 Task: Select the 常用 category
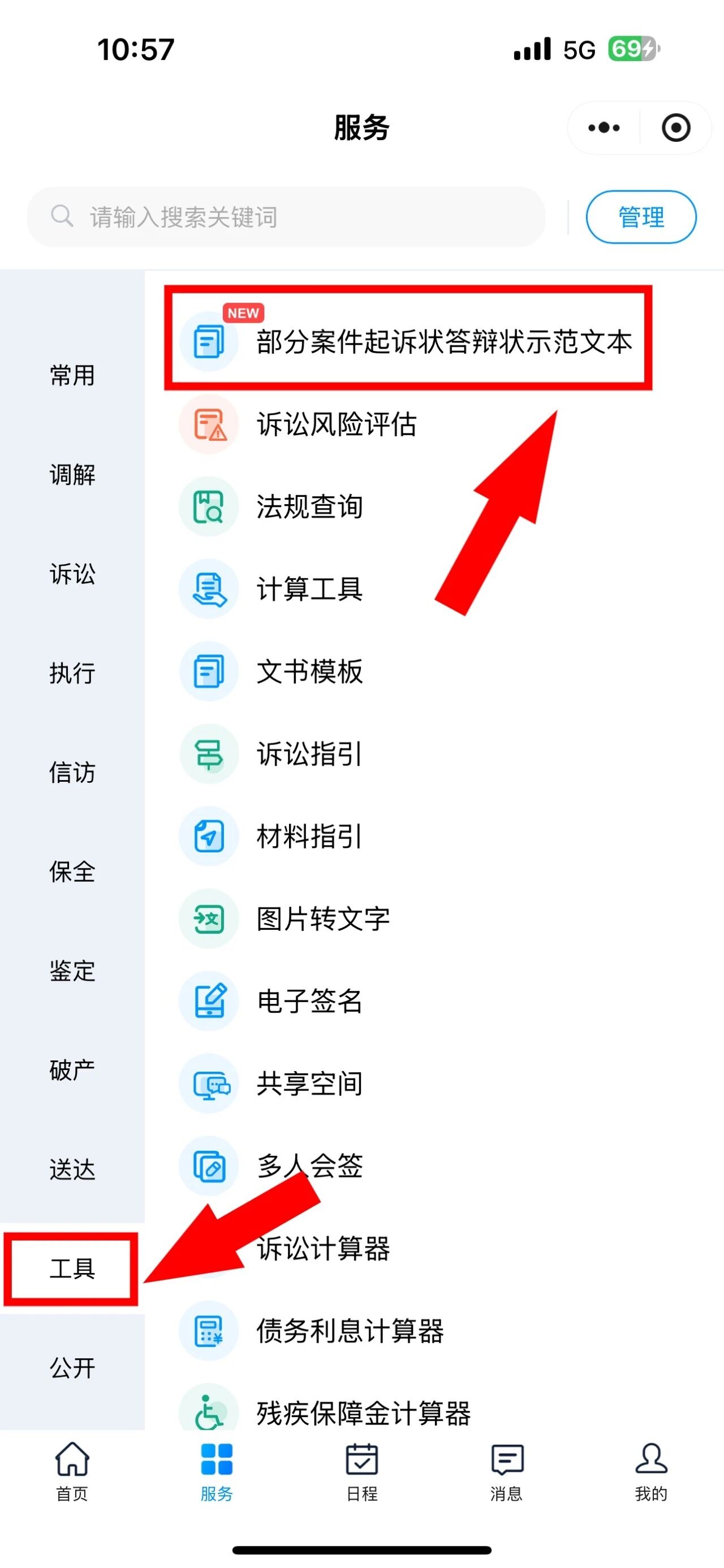tap(72, 375)
